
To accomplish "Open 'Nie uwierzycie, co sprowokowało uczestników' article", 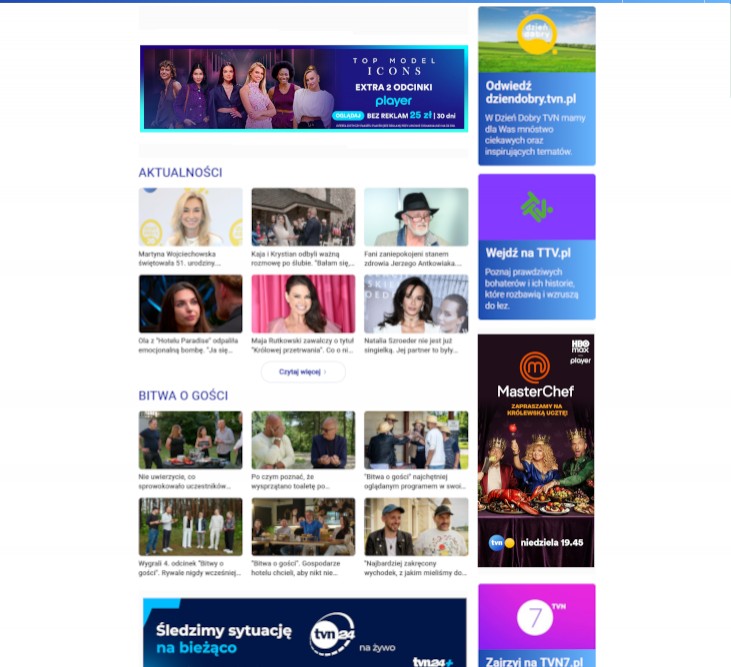I will coord(190,441).
